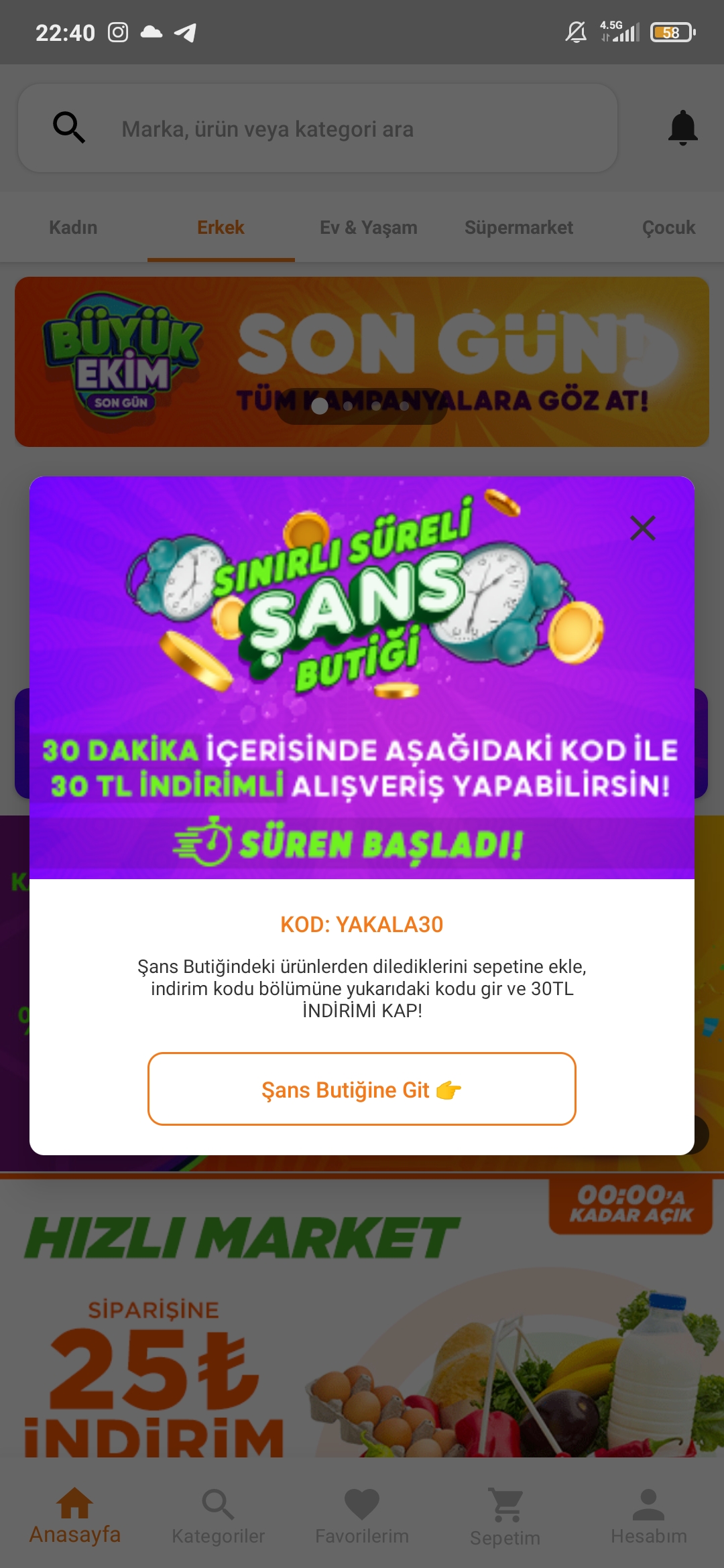
Task: Switch to the Çocuk tab
Action: pos(668,228)
